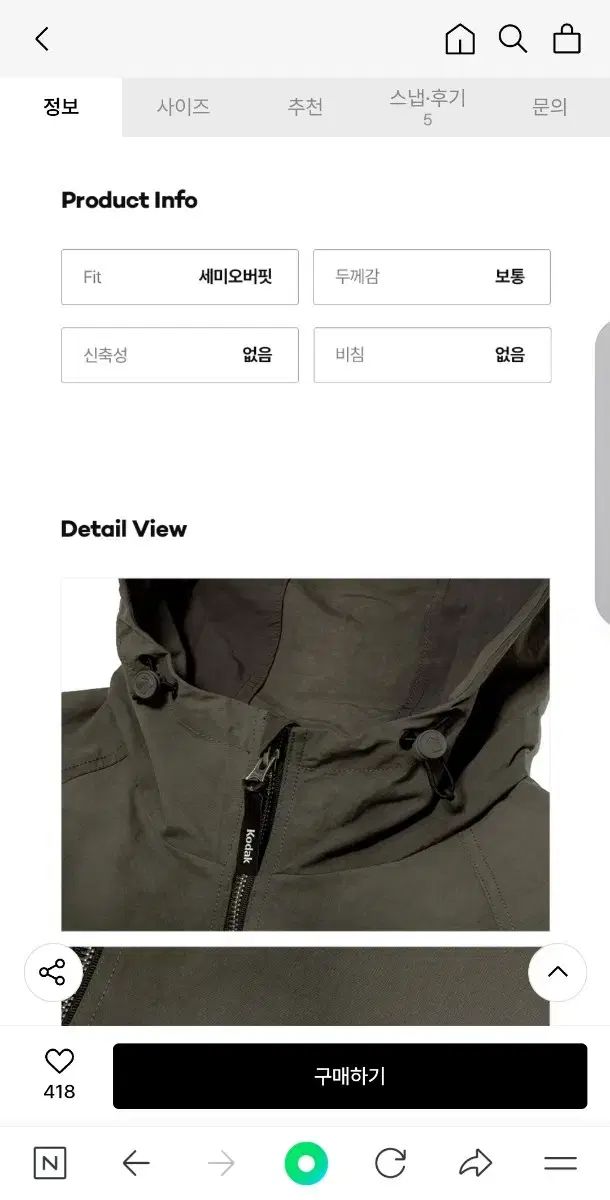Open product search
The height and width of the screenshot is (1200, 610).
513,39
